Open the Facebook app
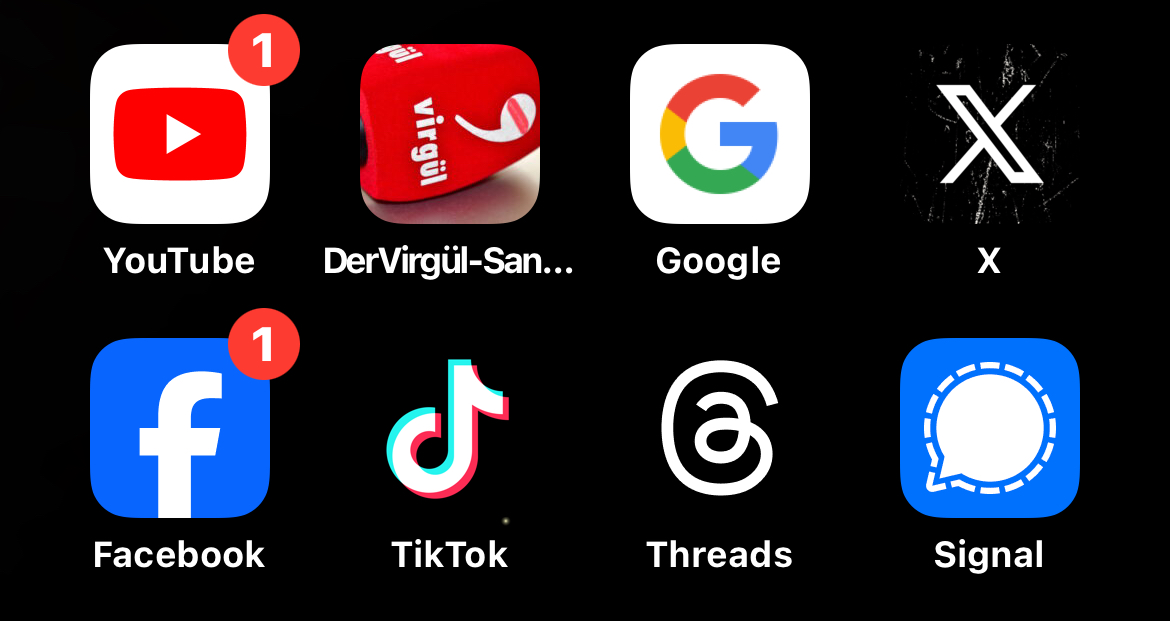 tap(180, 428)
